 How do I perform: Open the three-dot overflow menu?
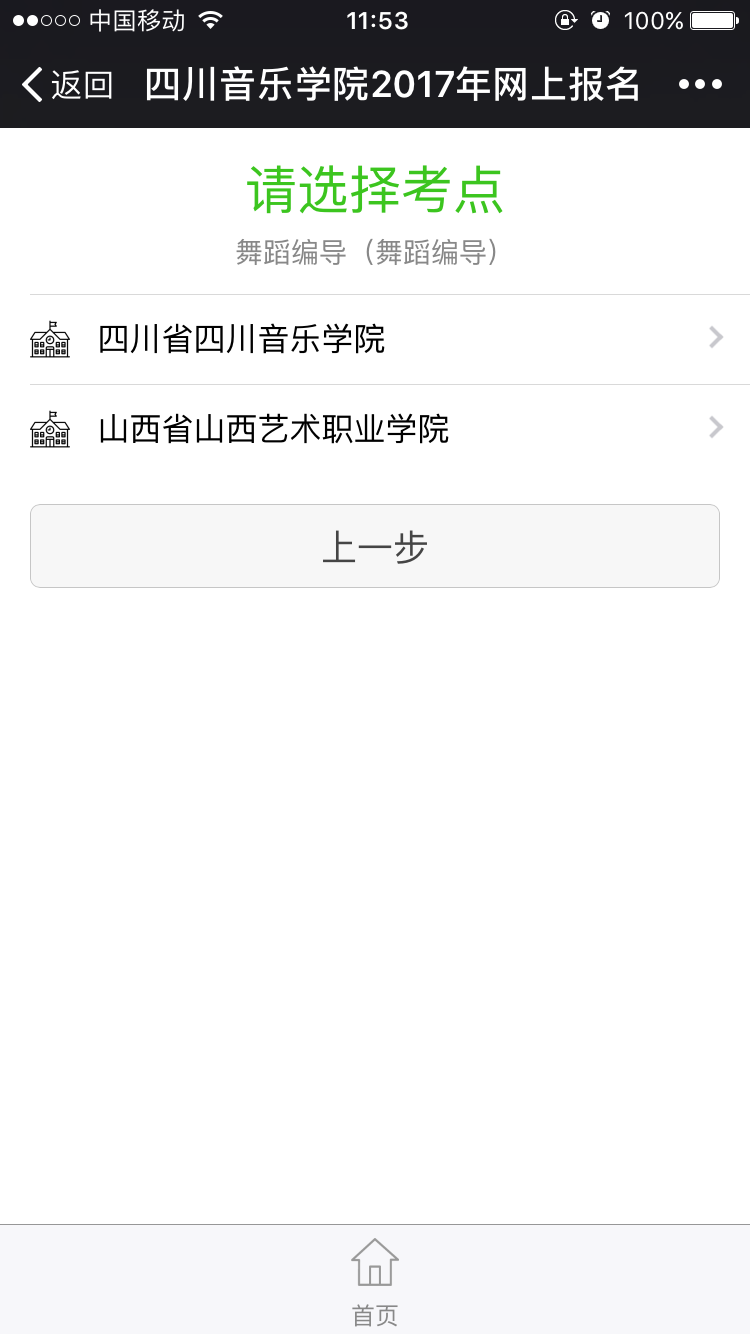coord(700,85)
